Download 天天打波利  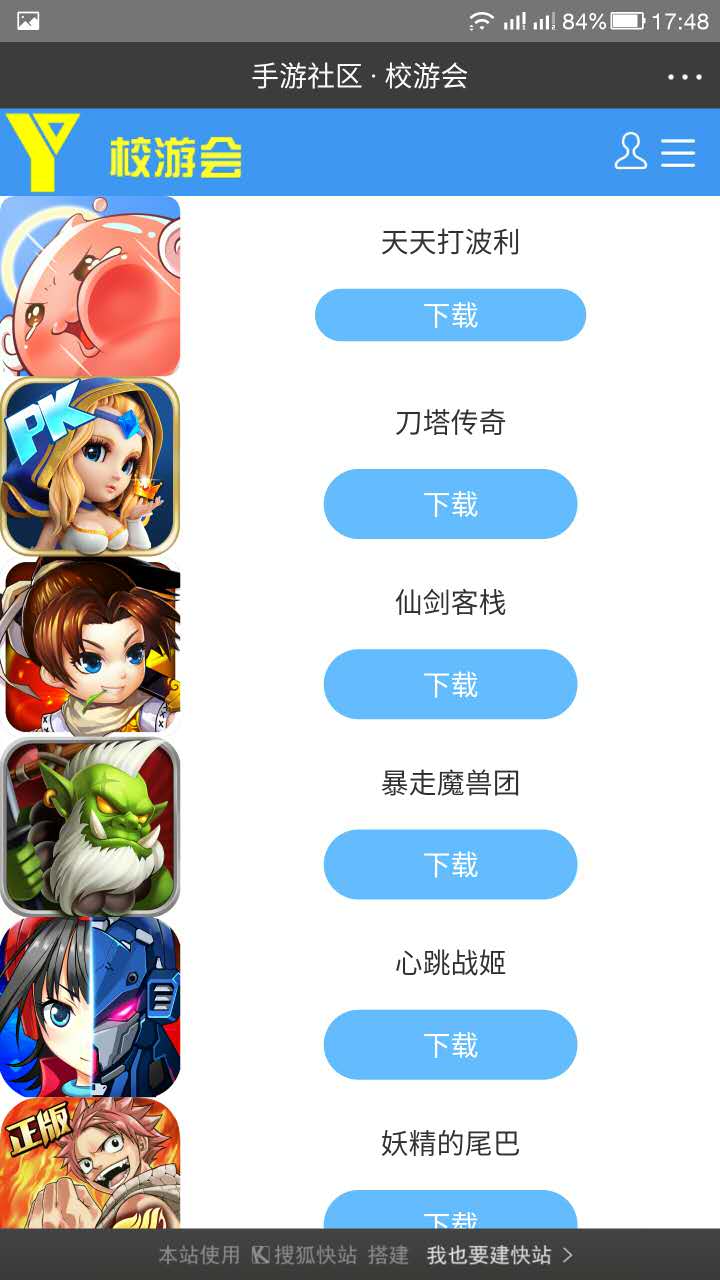point(450,315)
